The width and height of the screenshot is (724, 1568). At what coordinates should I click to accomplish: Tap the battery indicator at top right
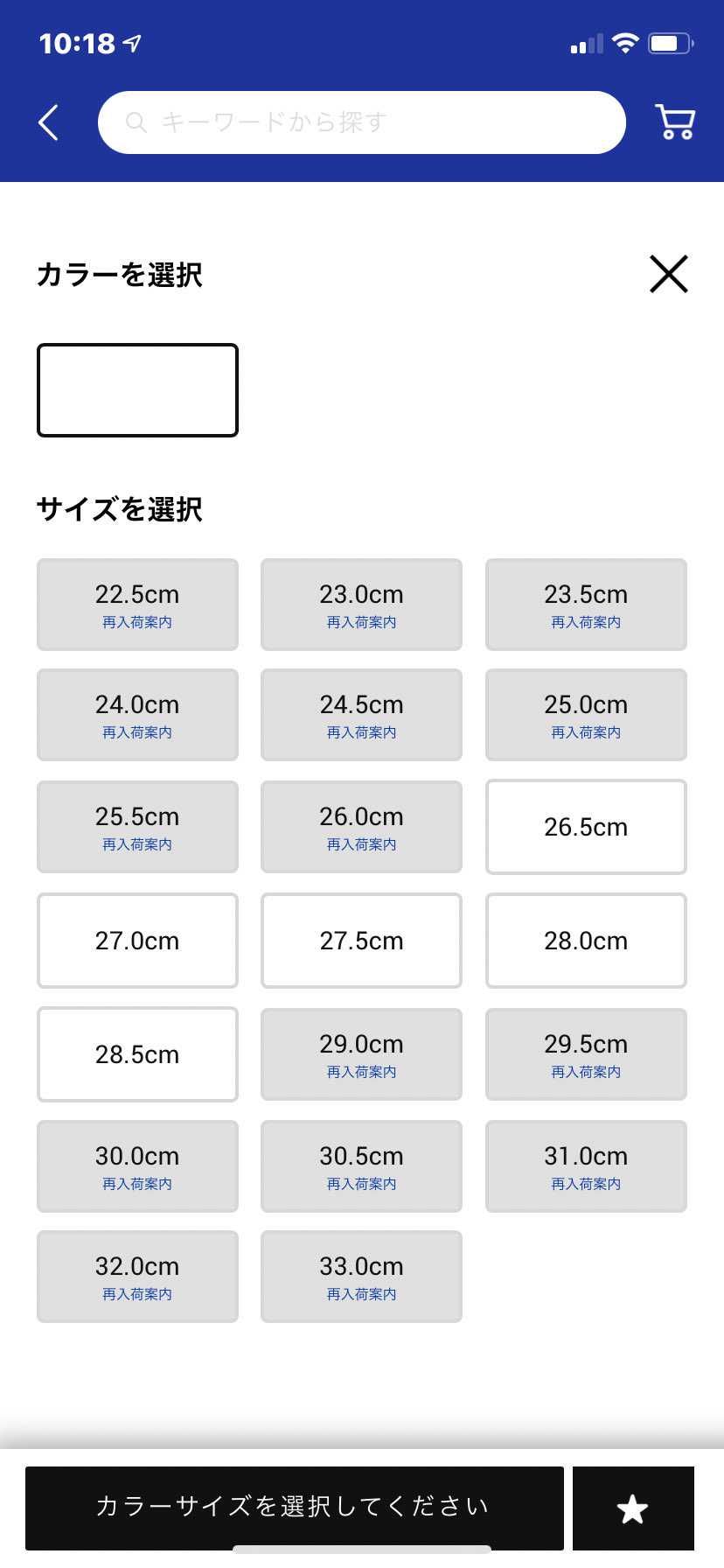670,40
